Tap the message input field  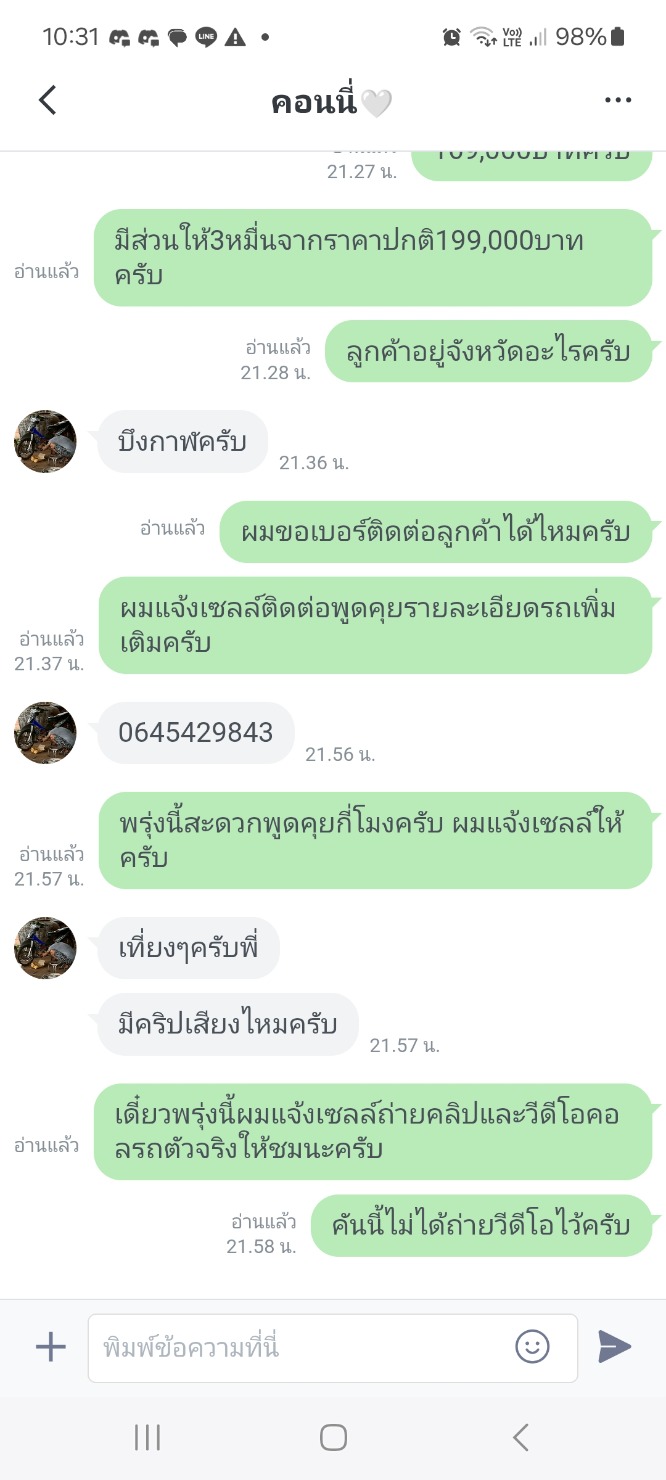click(300, 1348)
